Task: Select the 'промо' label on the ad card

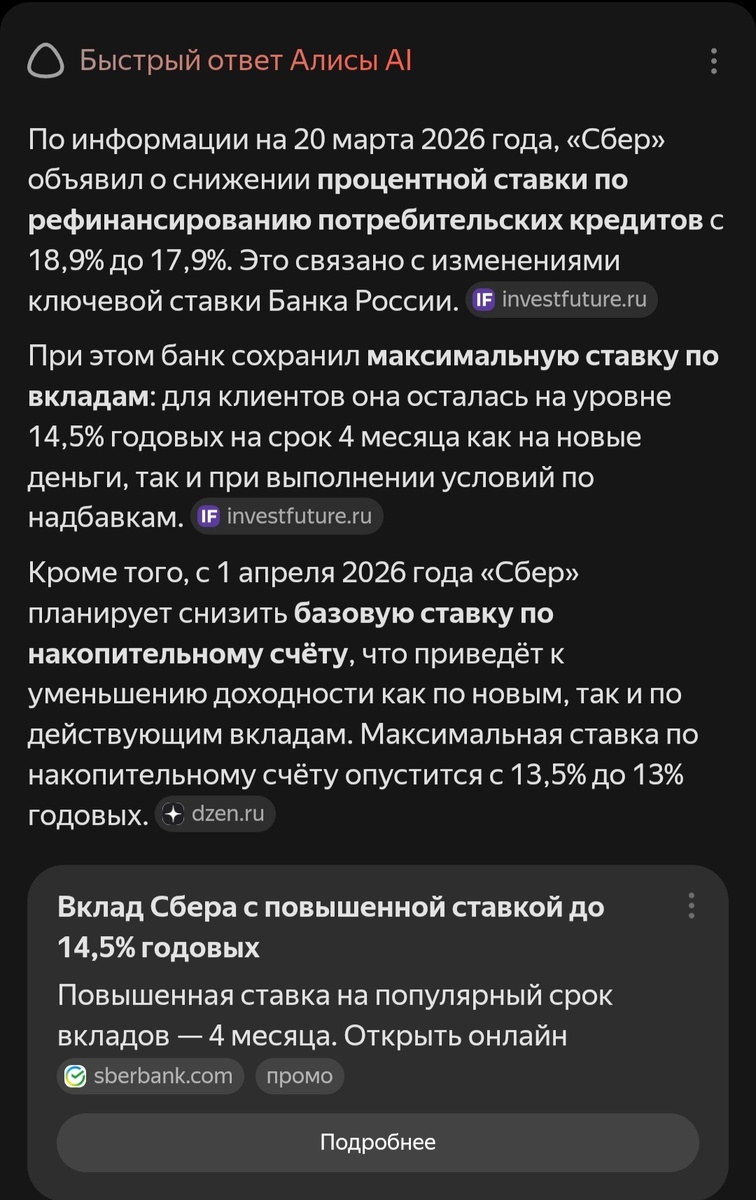Action: pyautogui.click(x=299, y=1076)
